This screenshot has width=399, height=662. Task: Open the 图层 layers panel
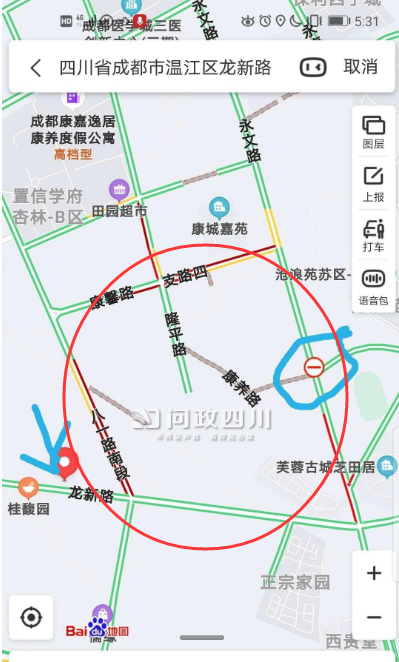(373, 132)
